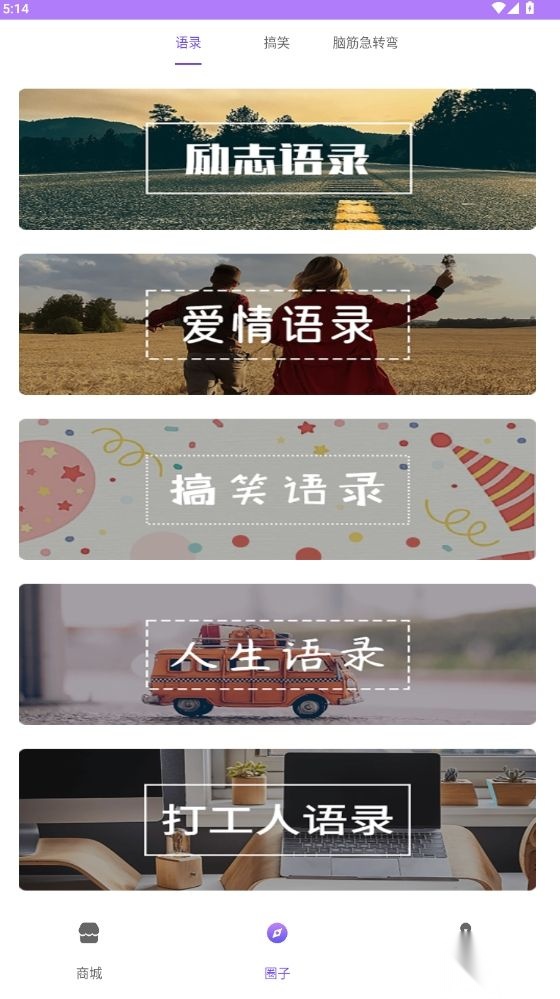560x999 pixels.
Task: Go to the 商城 bottom tab
Action: pyautogui.click(x=89, y=950)
